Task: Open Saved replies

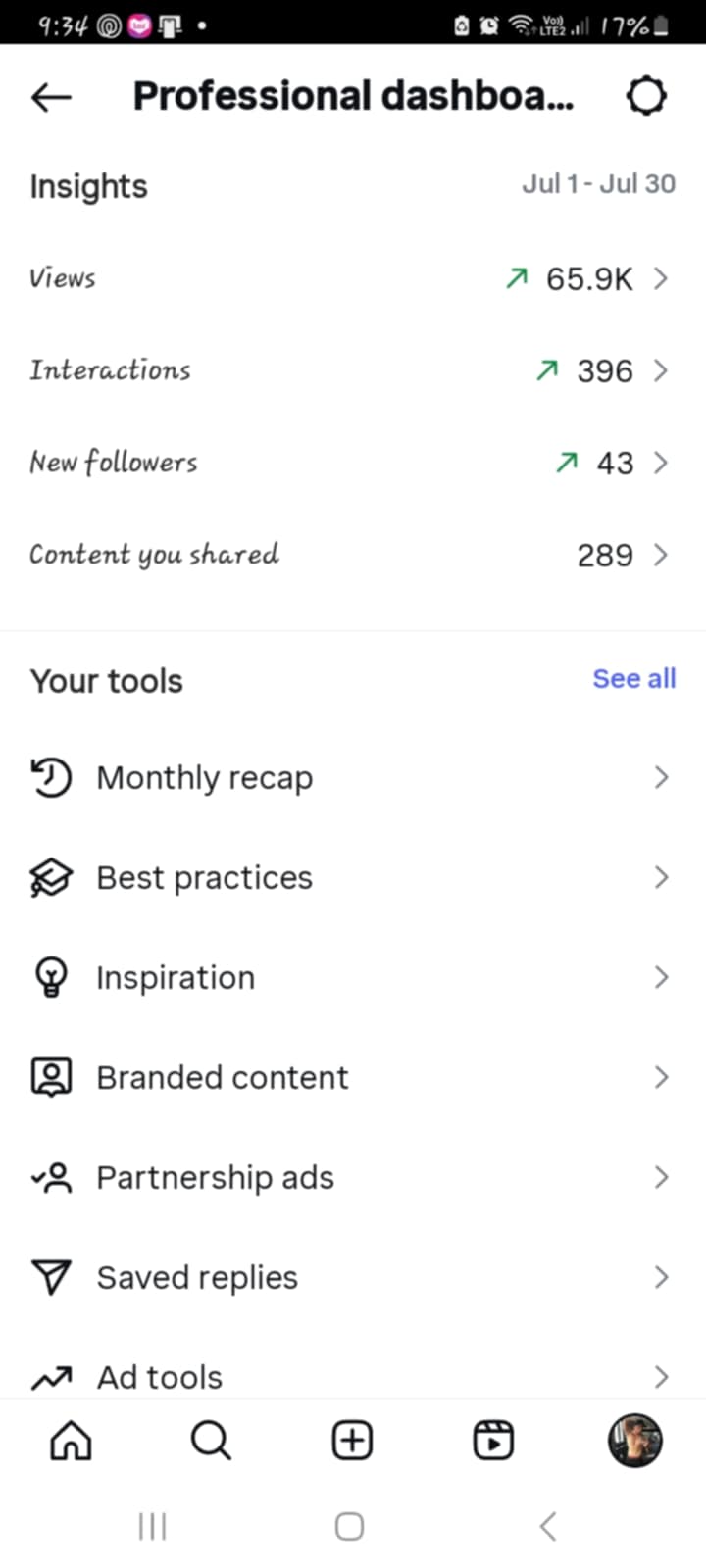Action: [353, 1278]
